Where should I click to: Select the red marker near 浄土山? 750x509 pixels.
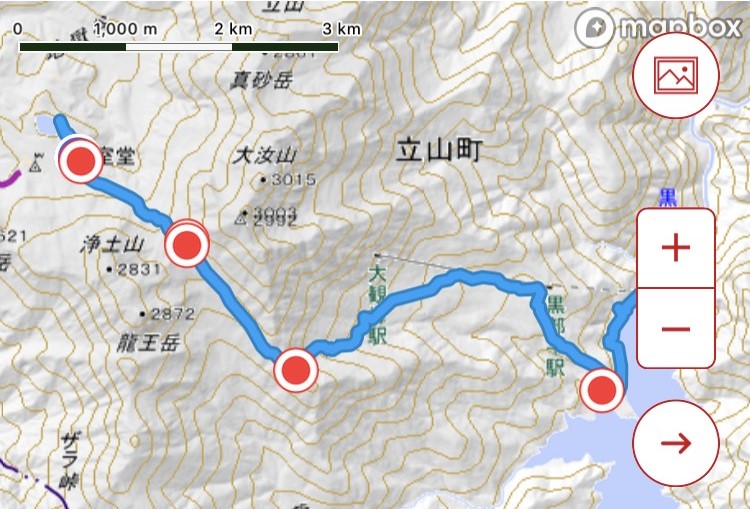187,243
